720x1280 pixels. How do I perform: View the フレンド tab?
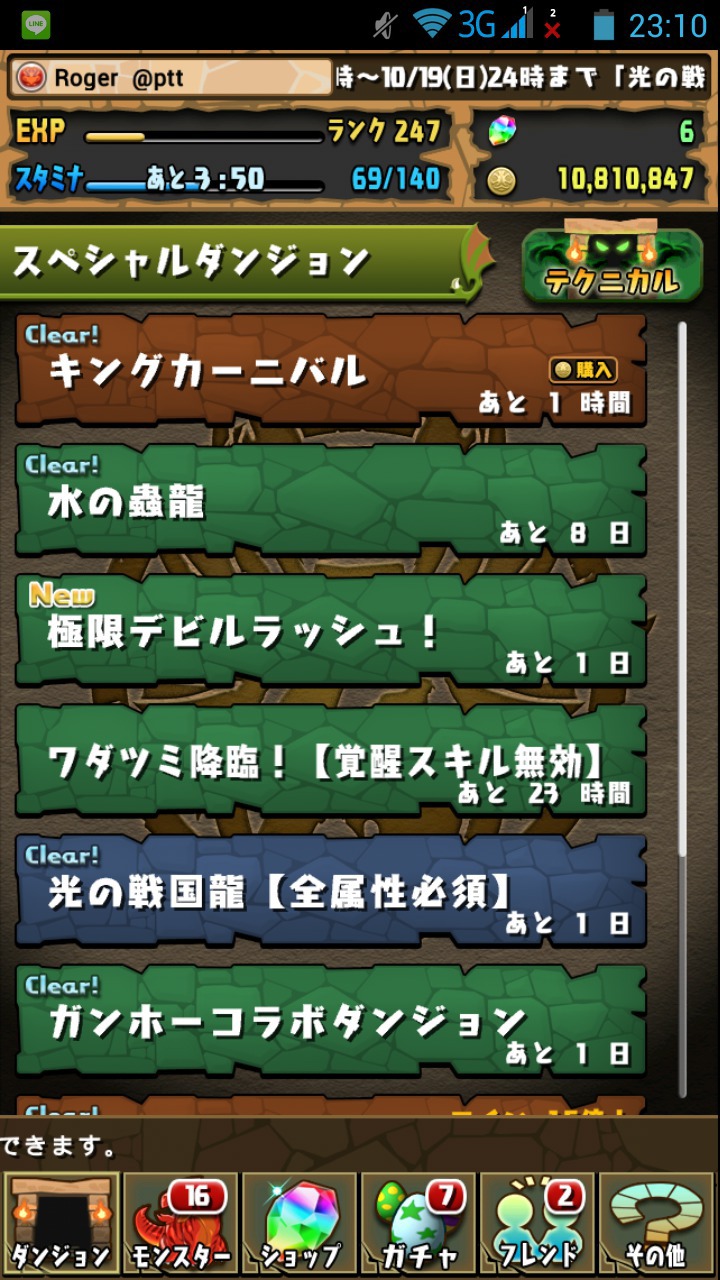537,1223
